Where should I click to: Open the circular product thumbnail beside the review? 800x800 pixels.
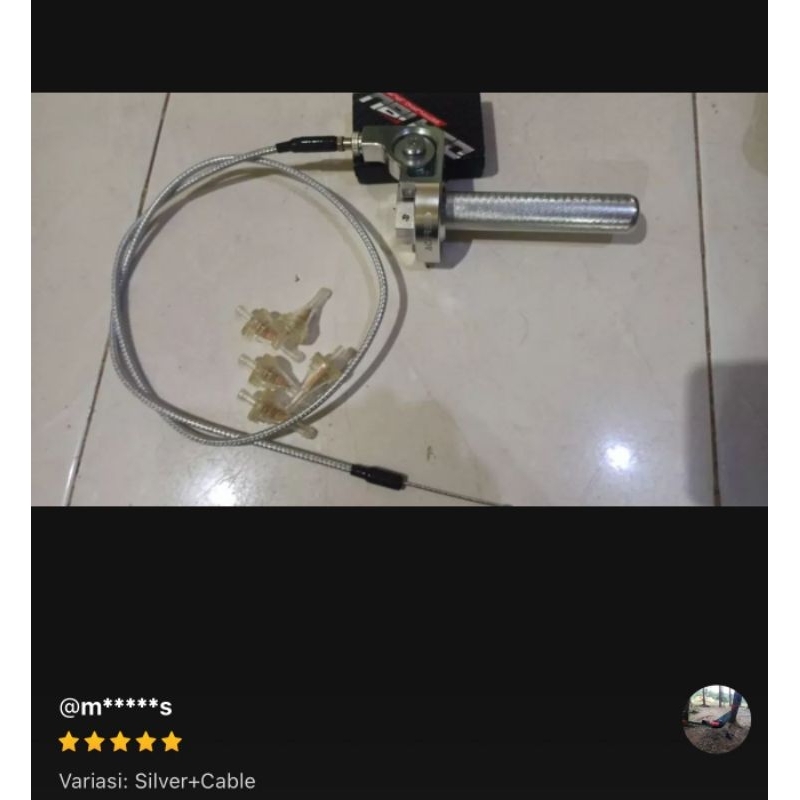pyautogui.click(x=716, y=719)
